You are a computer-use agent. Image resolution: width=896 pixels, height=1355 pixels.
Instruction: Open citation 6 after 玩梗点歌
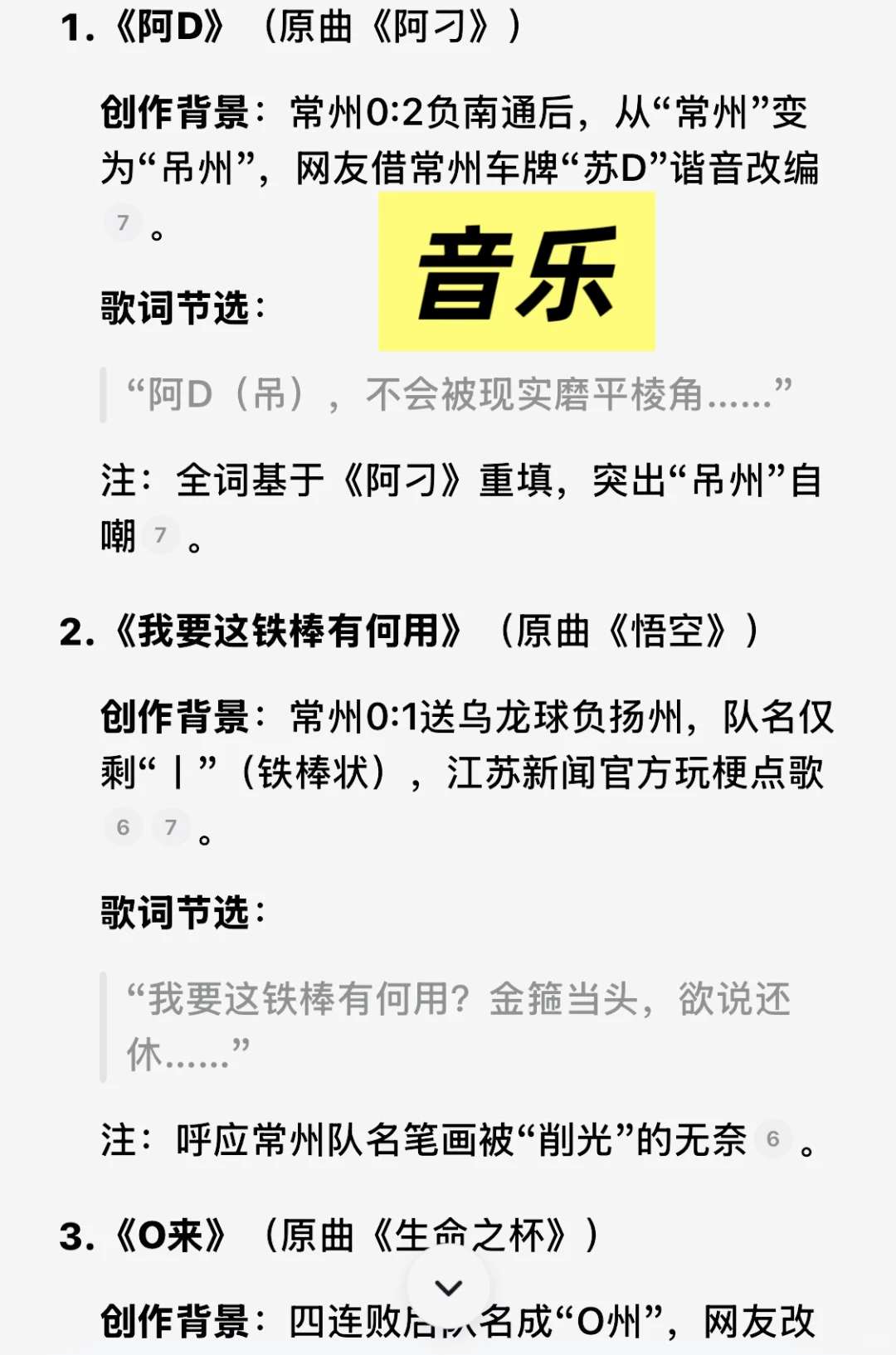pyautogui.click(x=123, y=827)
